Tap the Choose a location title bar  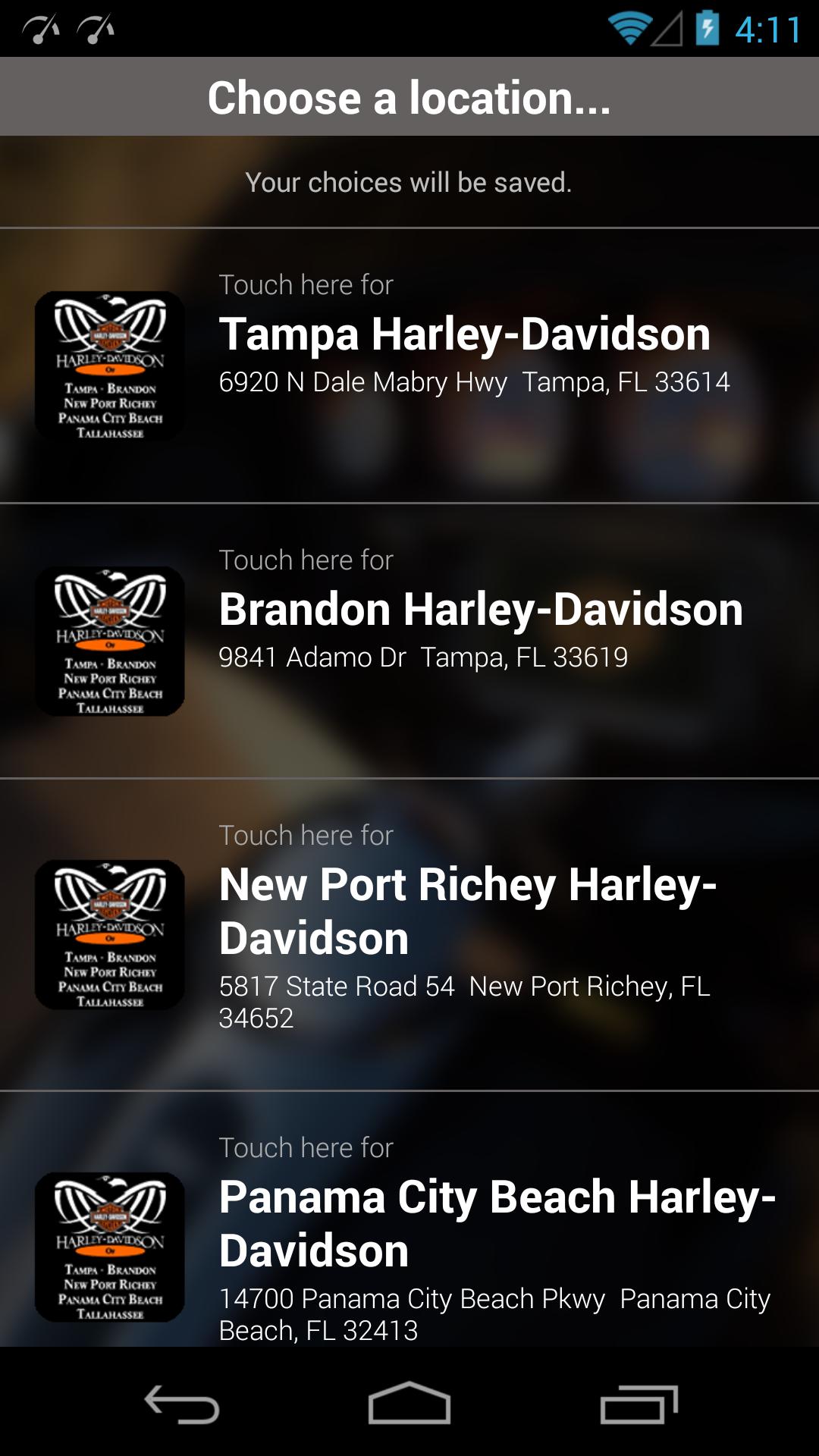pos(409,96)
